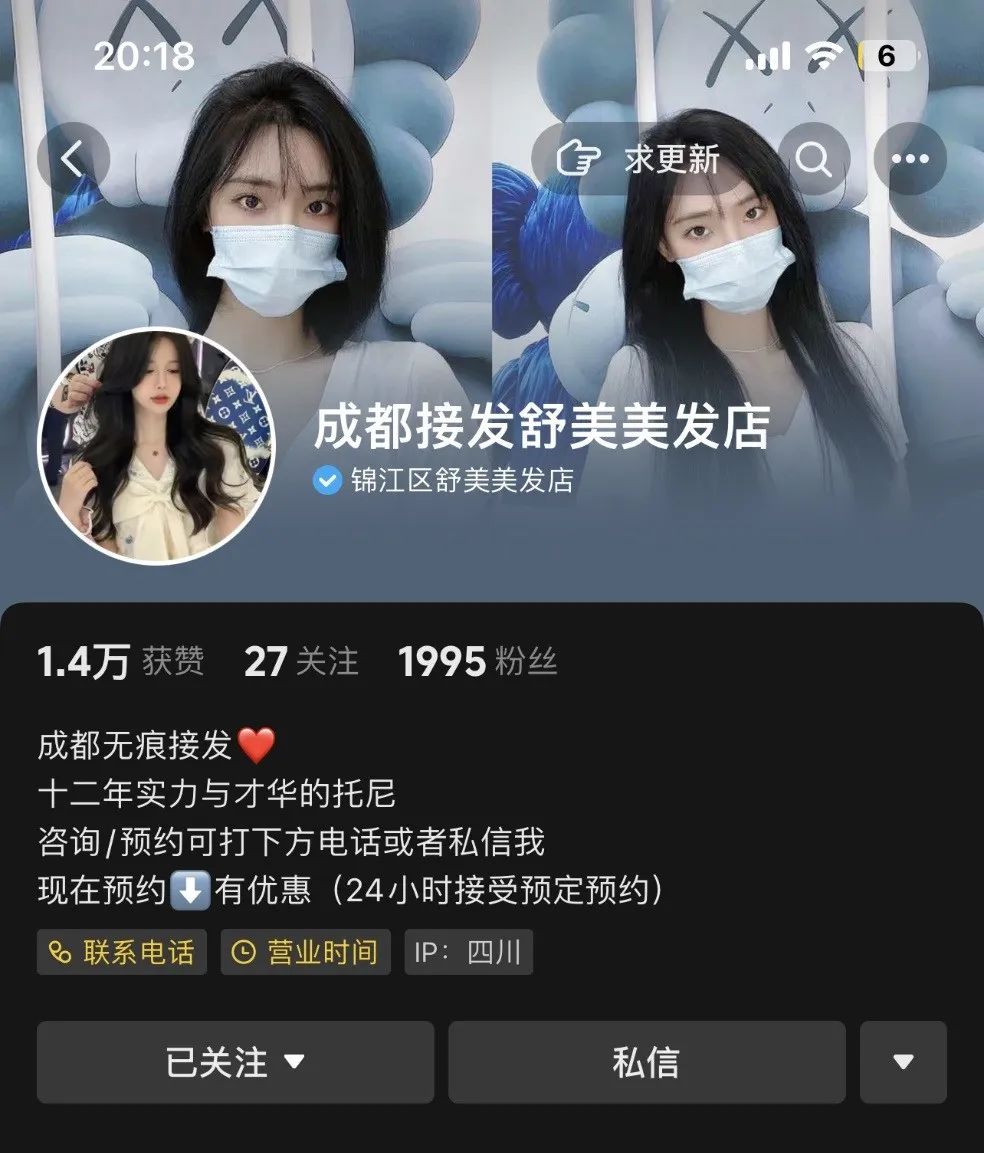The width and height of the screenshot is (984, 1153).
Task: Send a 私信 private message
Action: pyautogui.click(x=646, y=1062)
